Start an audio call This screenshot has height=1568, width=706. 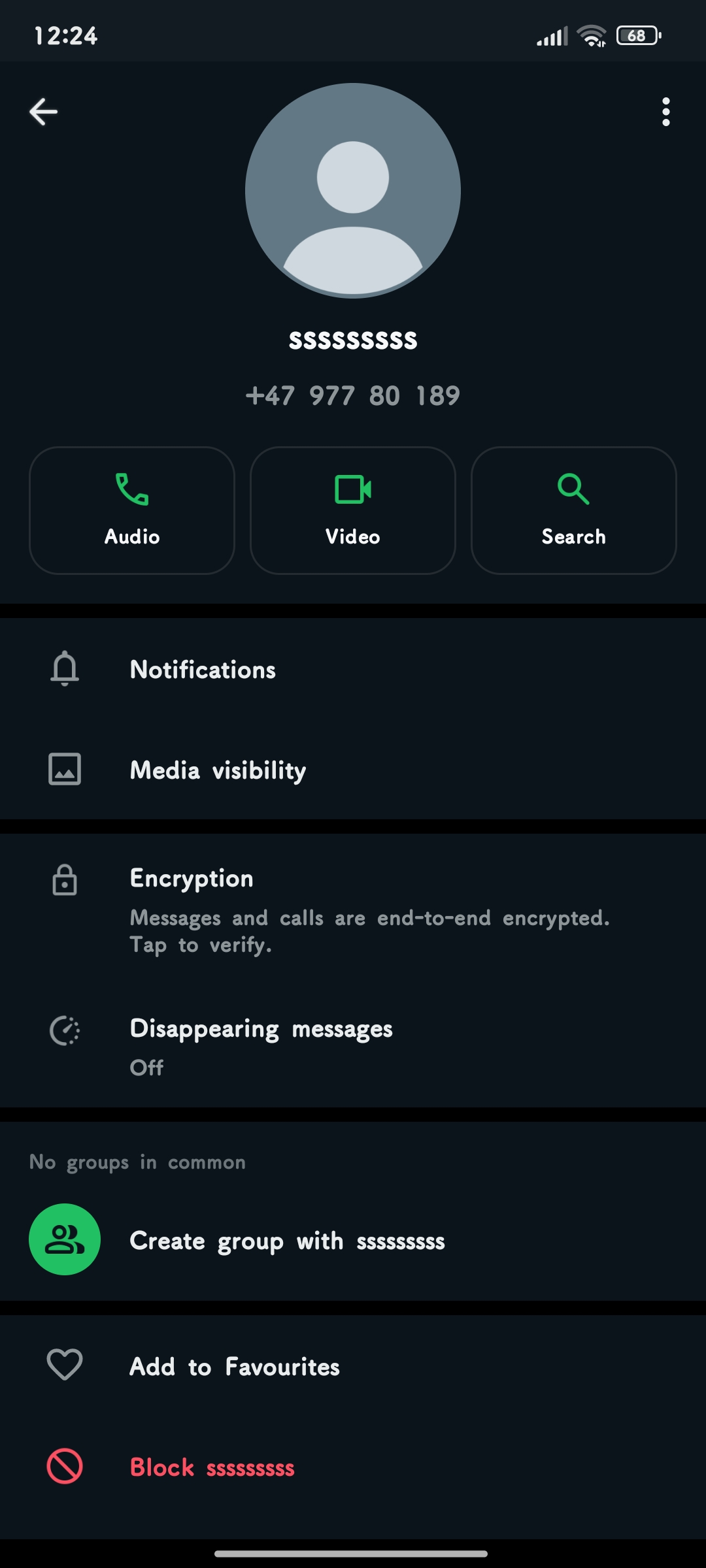132,510
